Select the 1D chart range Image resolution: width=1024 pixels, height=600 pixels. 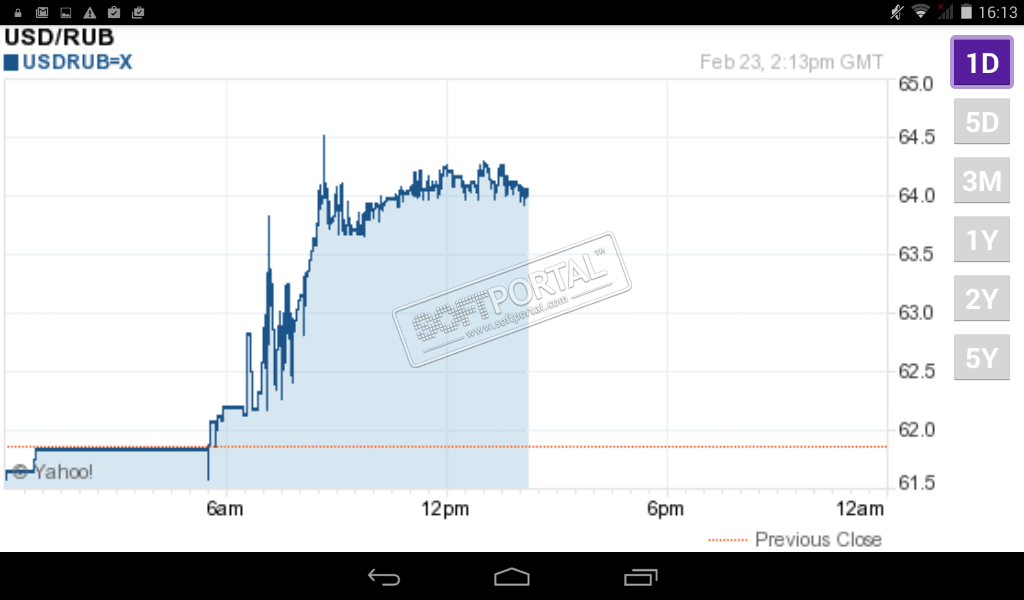[x=981, y=63]
